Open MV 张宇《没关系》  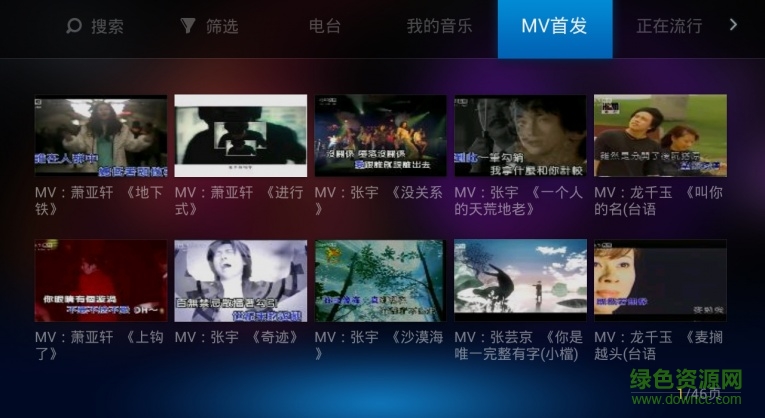[380, 136]
